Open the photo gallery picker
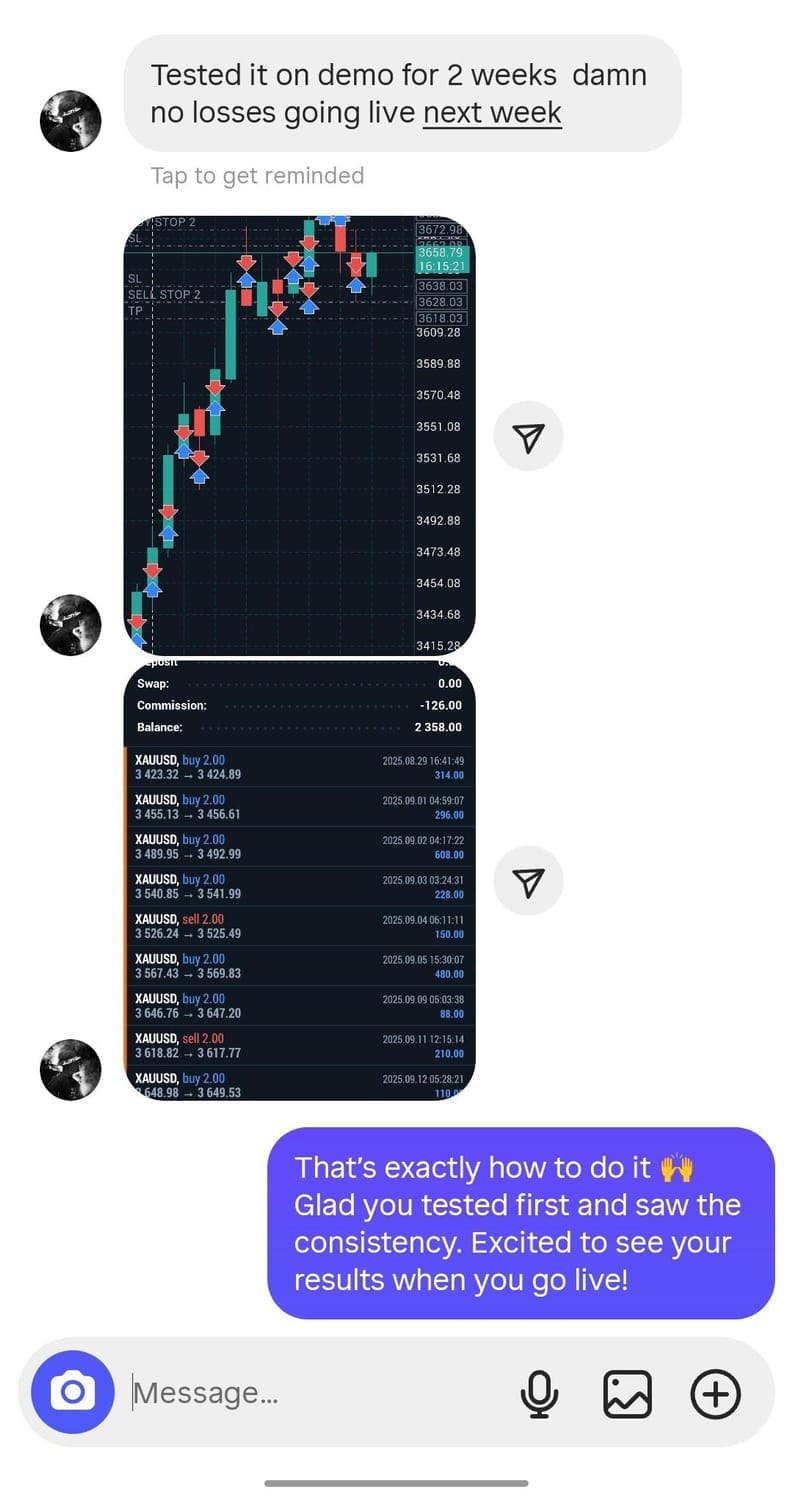 point(627,1393)
